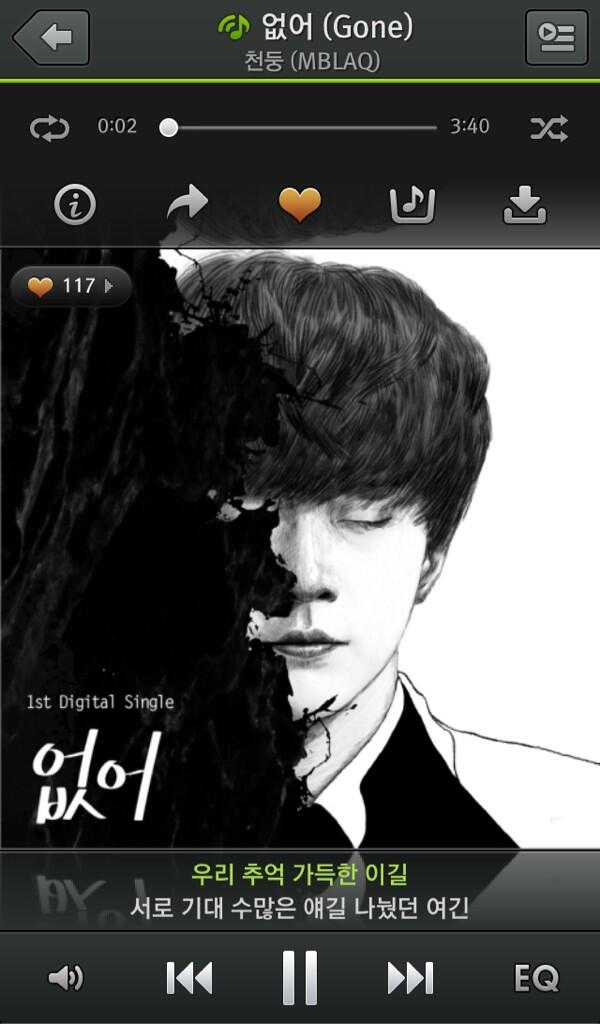Open the volume control
The width and height of the screenshot is (600, 1024).
pos(65,978)
